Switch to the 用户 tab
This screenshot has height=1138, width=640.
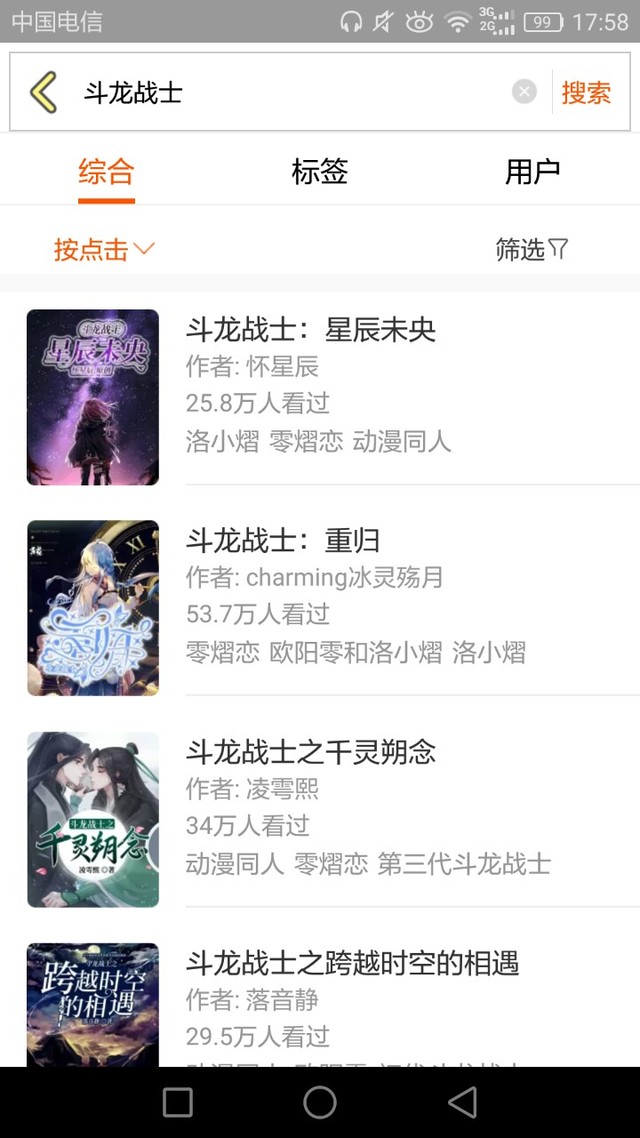click(533, 171)
